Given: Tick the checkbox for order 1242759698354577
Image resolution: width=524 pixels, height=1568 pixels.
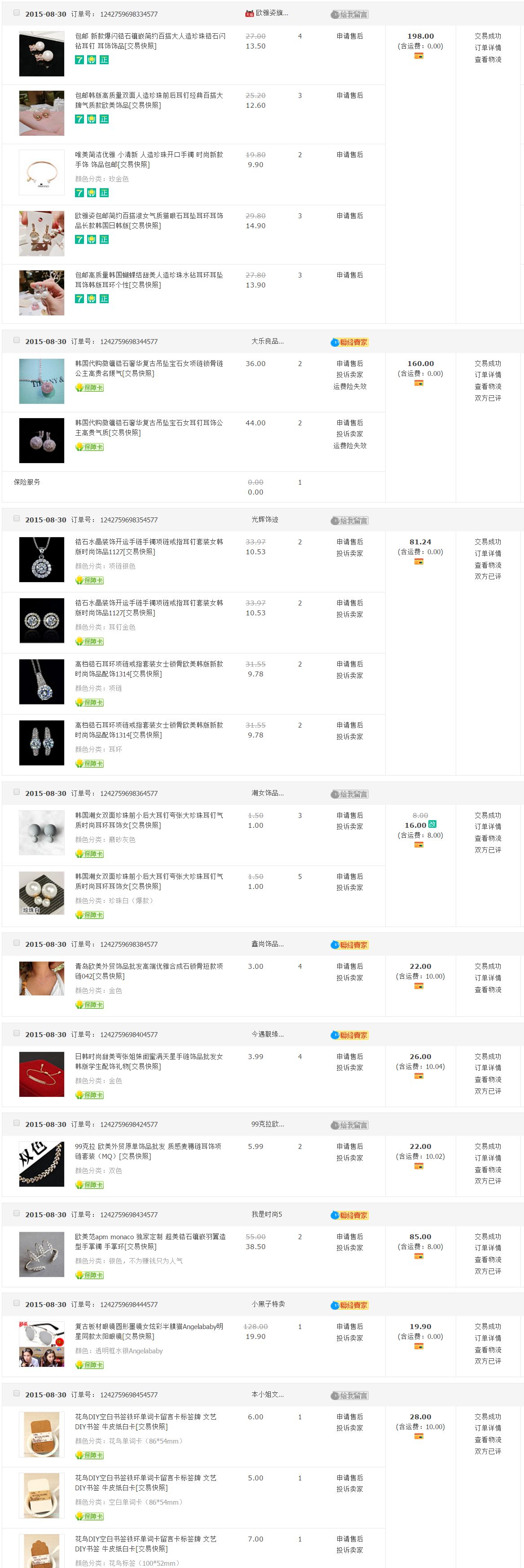Looking at the screenshot, I should pyautogui.click(x=17, y=519).
